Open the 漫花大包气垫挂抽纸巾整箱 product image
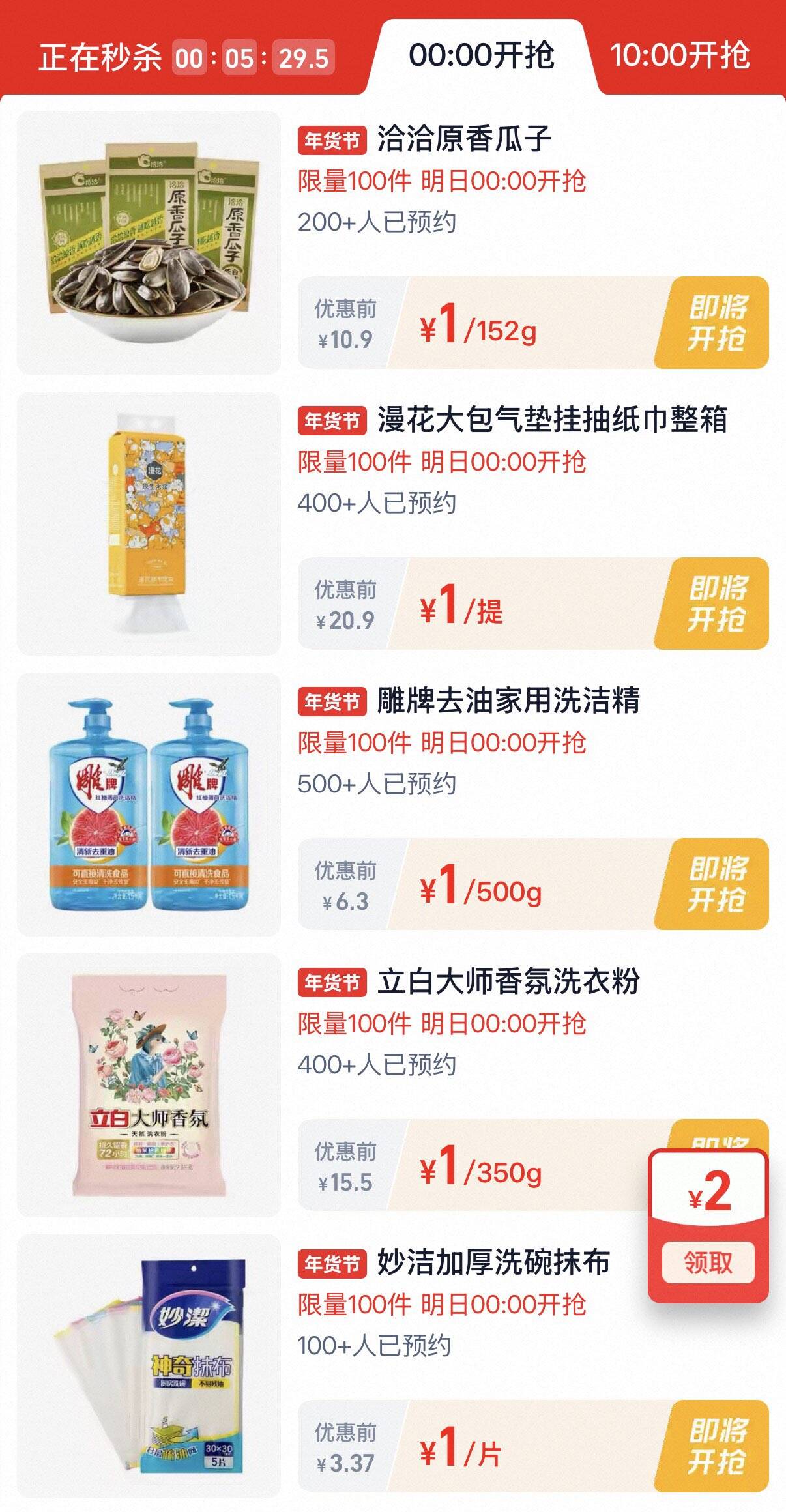The width and height of the screenshot is (786, 1512). point(149,523)
